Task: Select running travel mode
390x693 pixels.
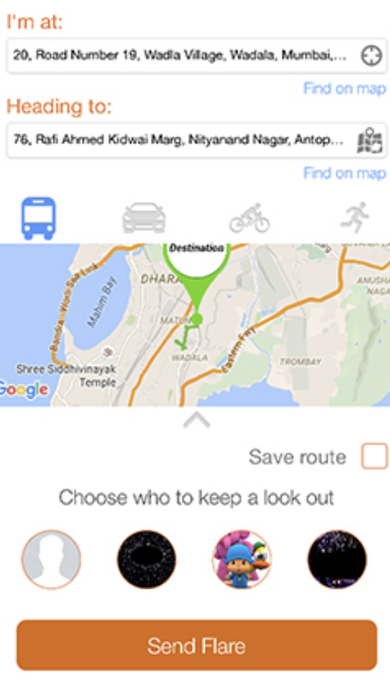Action: point(355,217)
